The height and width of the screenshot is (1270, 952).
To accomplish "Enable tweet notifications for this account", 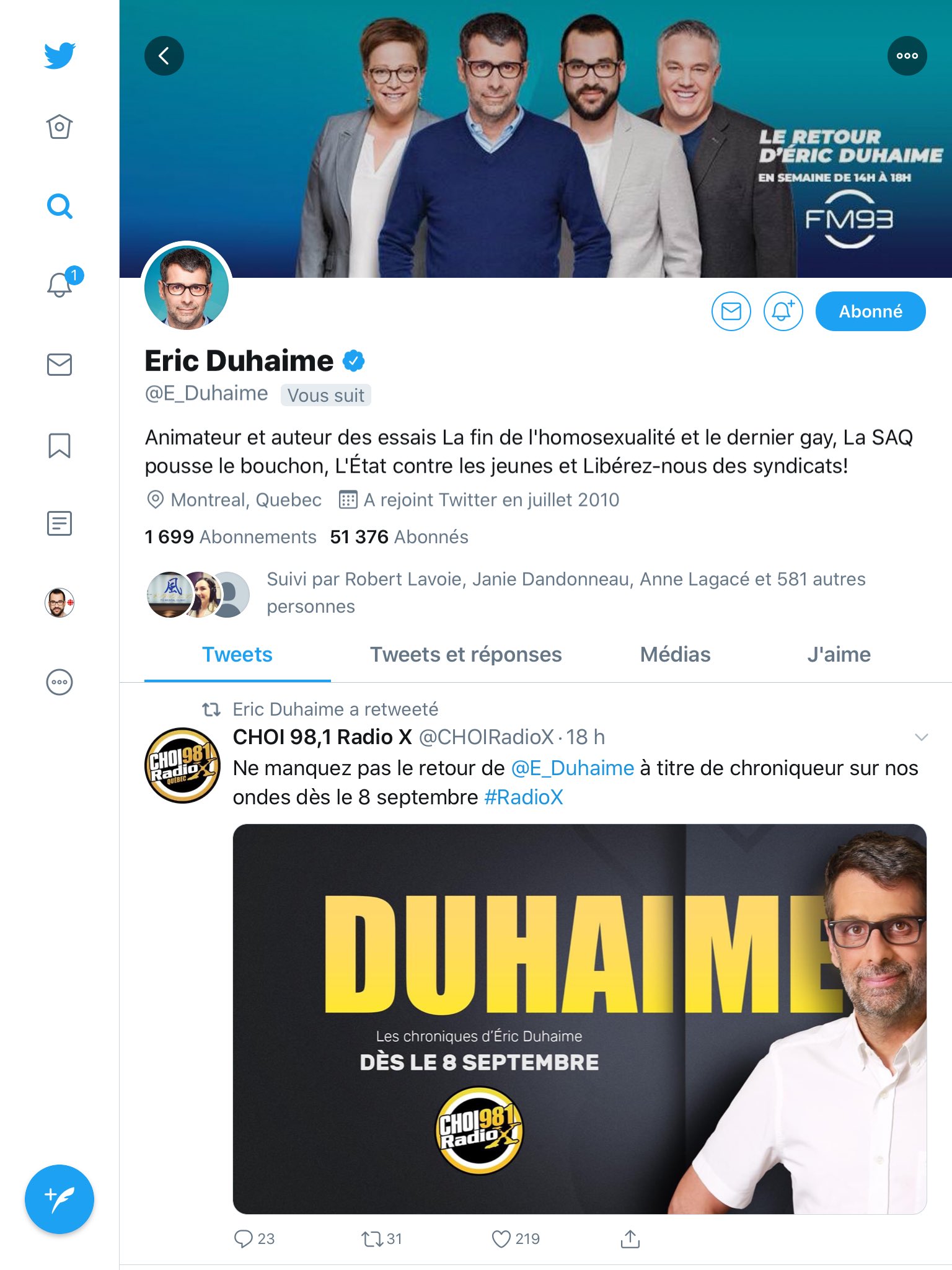I will coord(783,311).
